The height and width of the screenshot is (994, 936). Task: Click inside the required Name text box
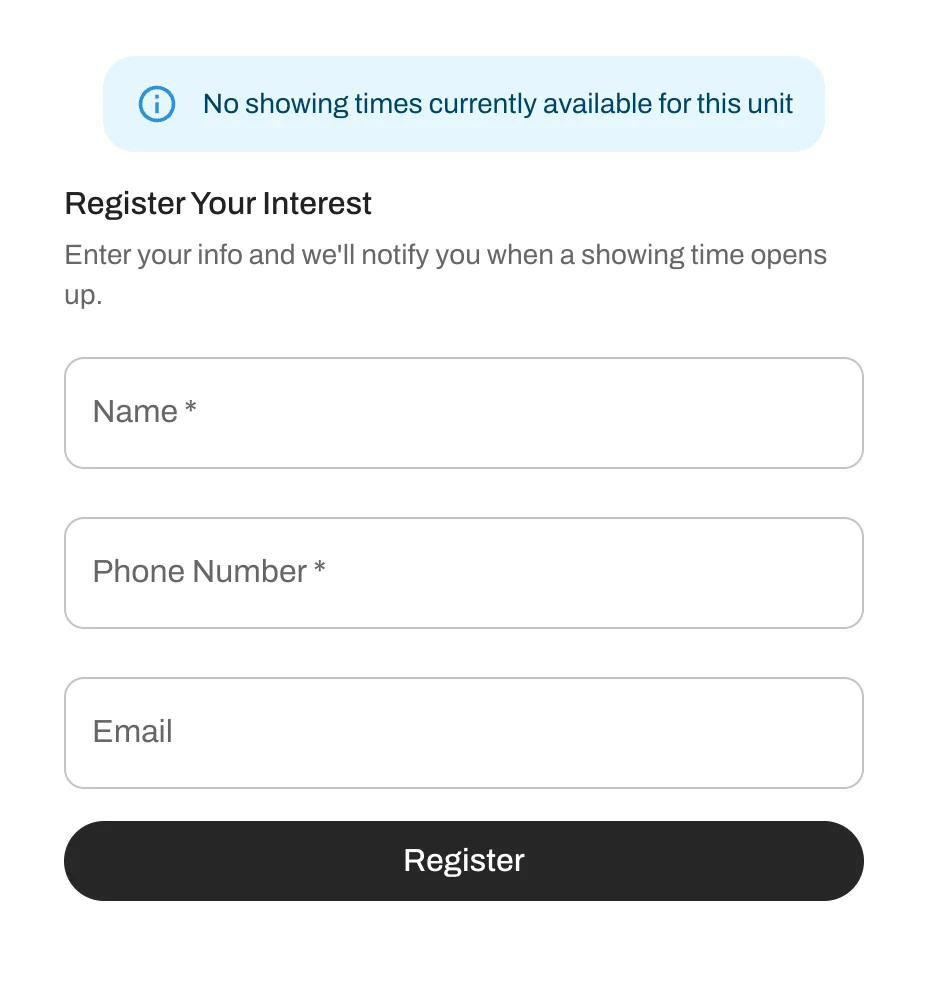(464, 412)
